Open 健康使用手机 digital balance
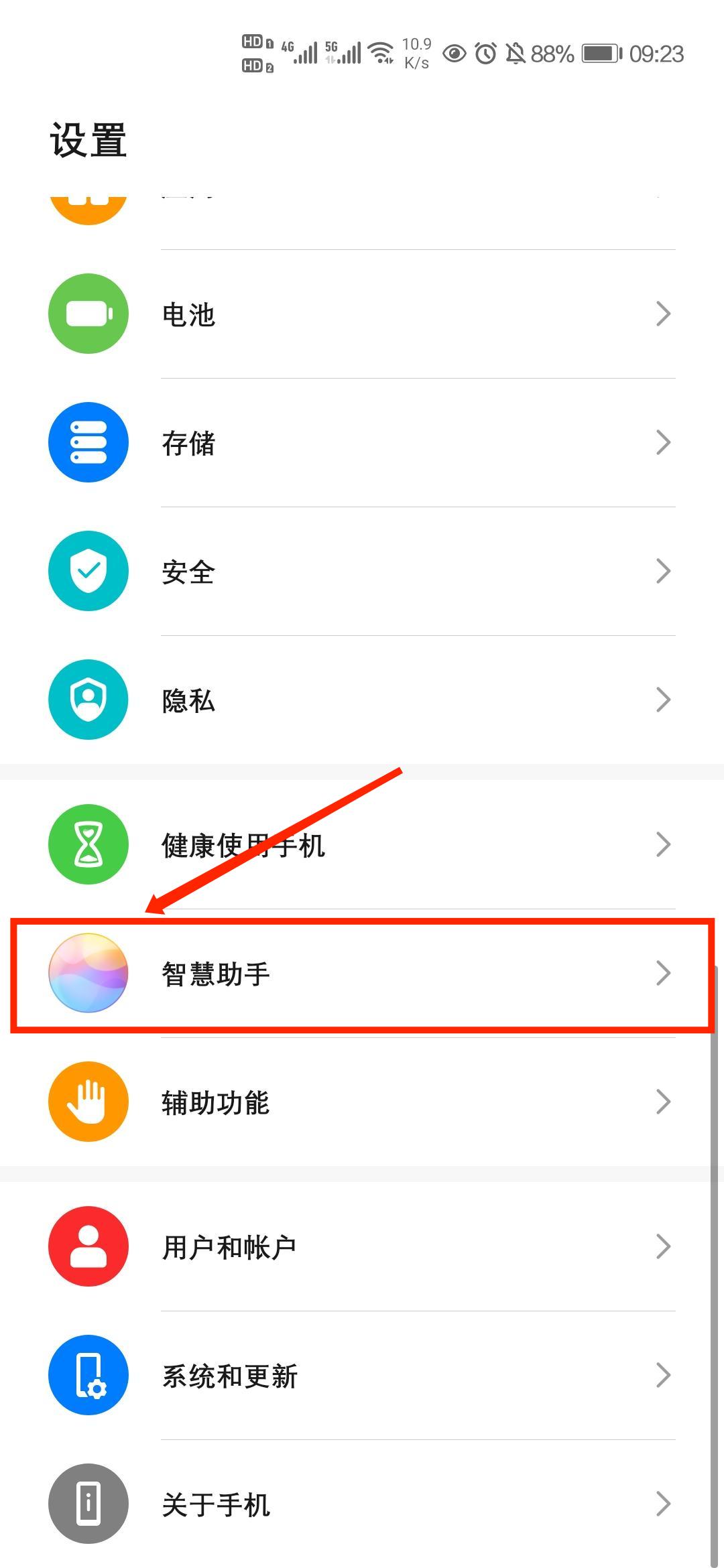The image size is (724, 1568). coord(362,844)
